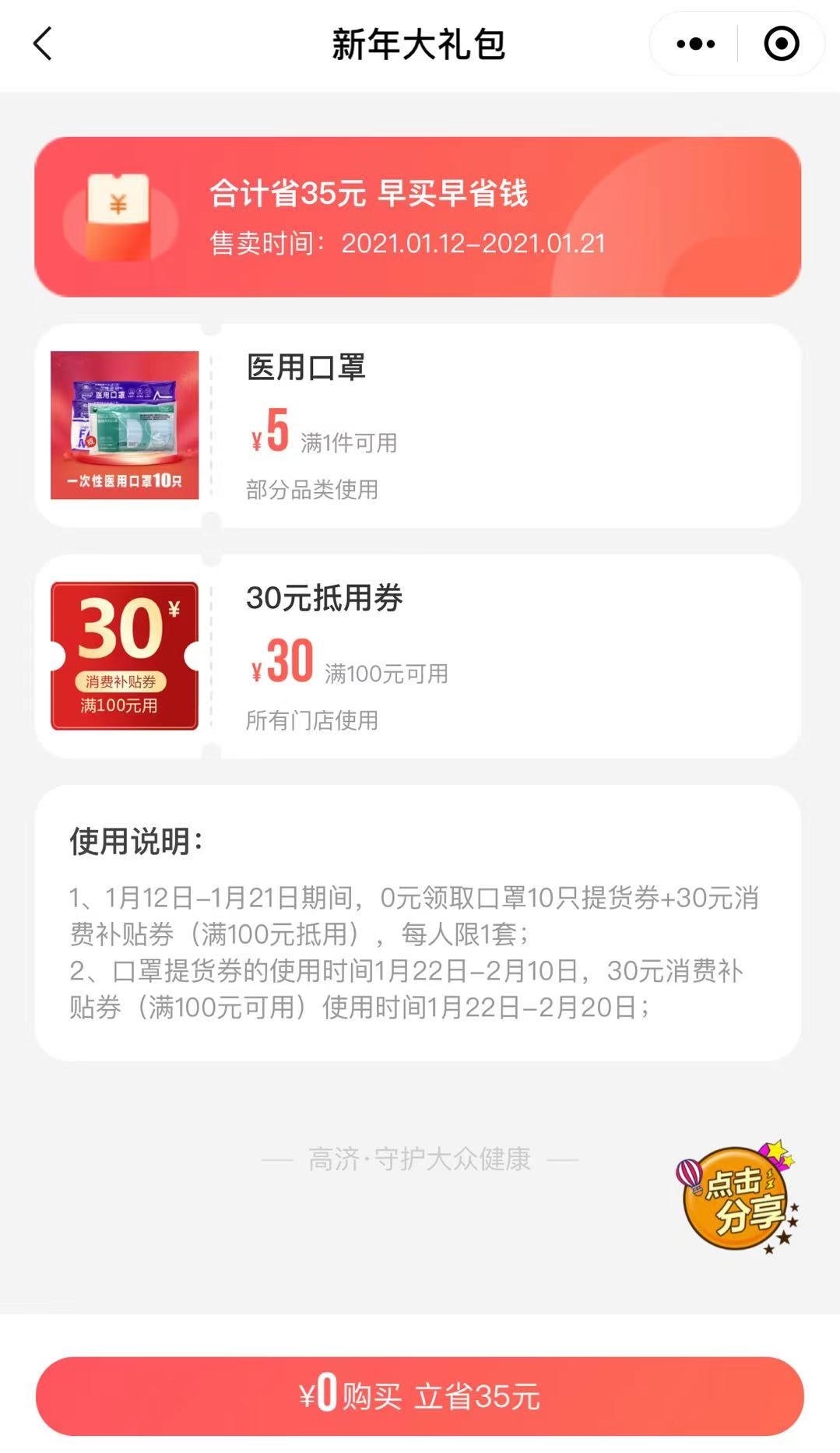
Task: Tap ¥0购买 立省35元 button
Action: point(420,1396)
